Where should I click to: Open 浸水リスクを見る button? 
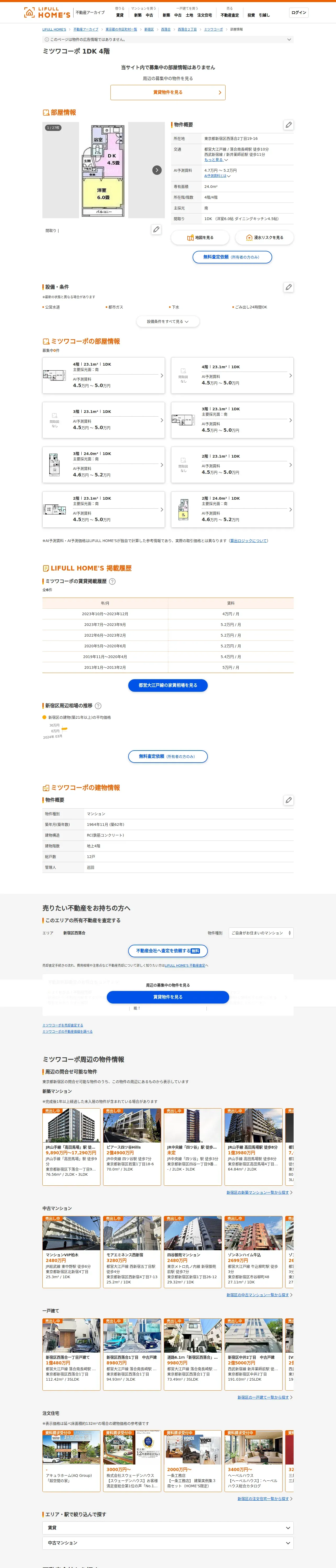264,237
